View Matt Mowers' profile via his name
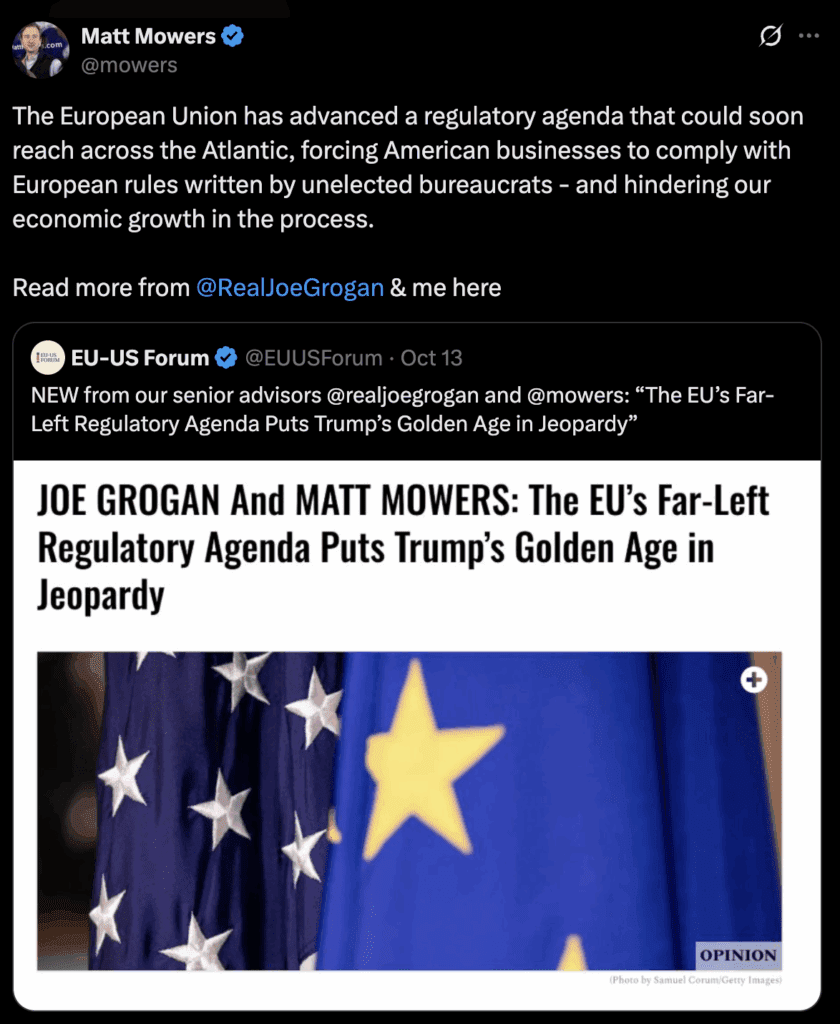Screen dimensions: 840x1024 (x=148, y=37)
